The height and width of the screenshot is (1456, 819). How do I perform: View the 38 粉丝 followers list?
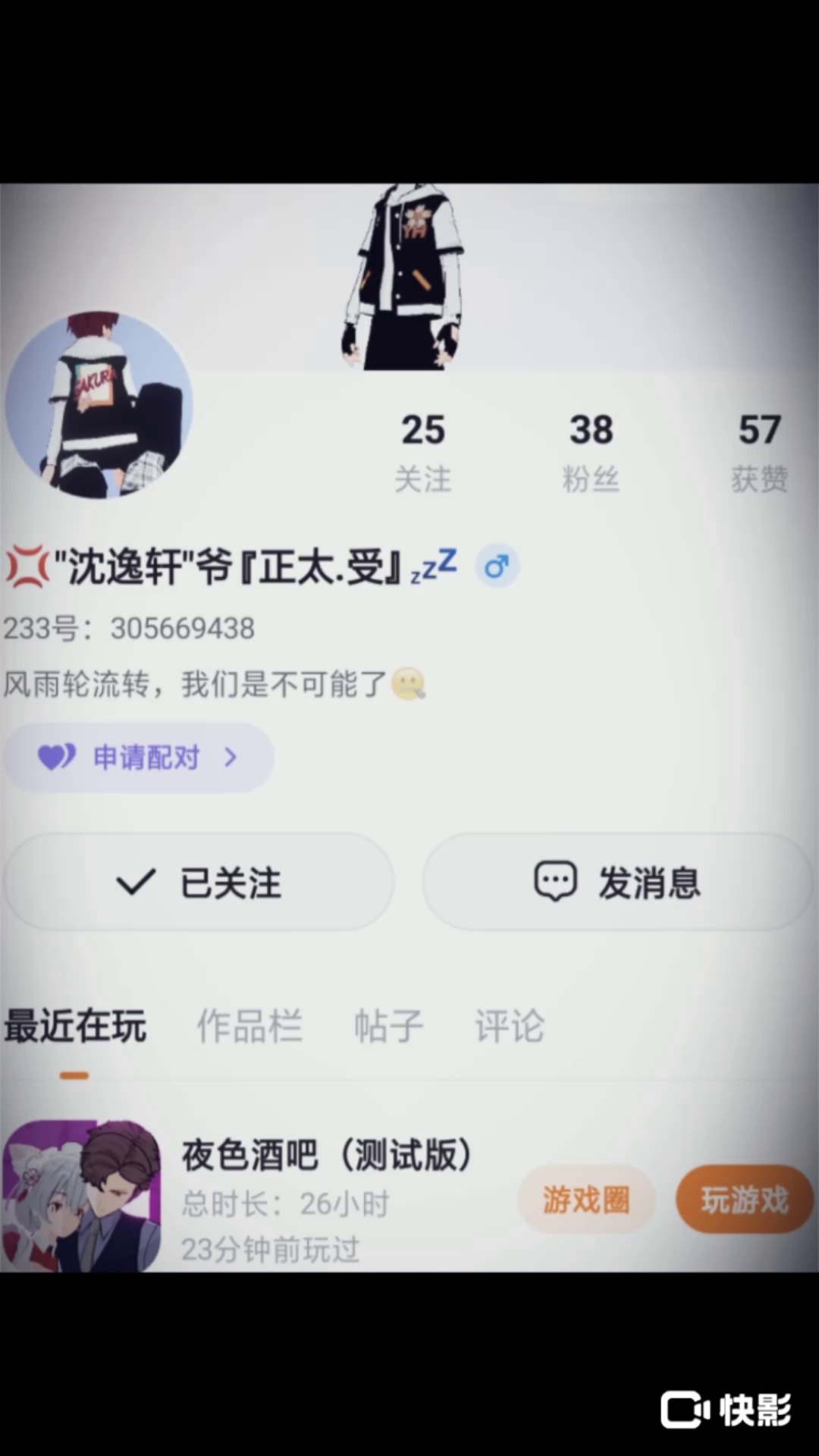[591, 451]
